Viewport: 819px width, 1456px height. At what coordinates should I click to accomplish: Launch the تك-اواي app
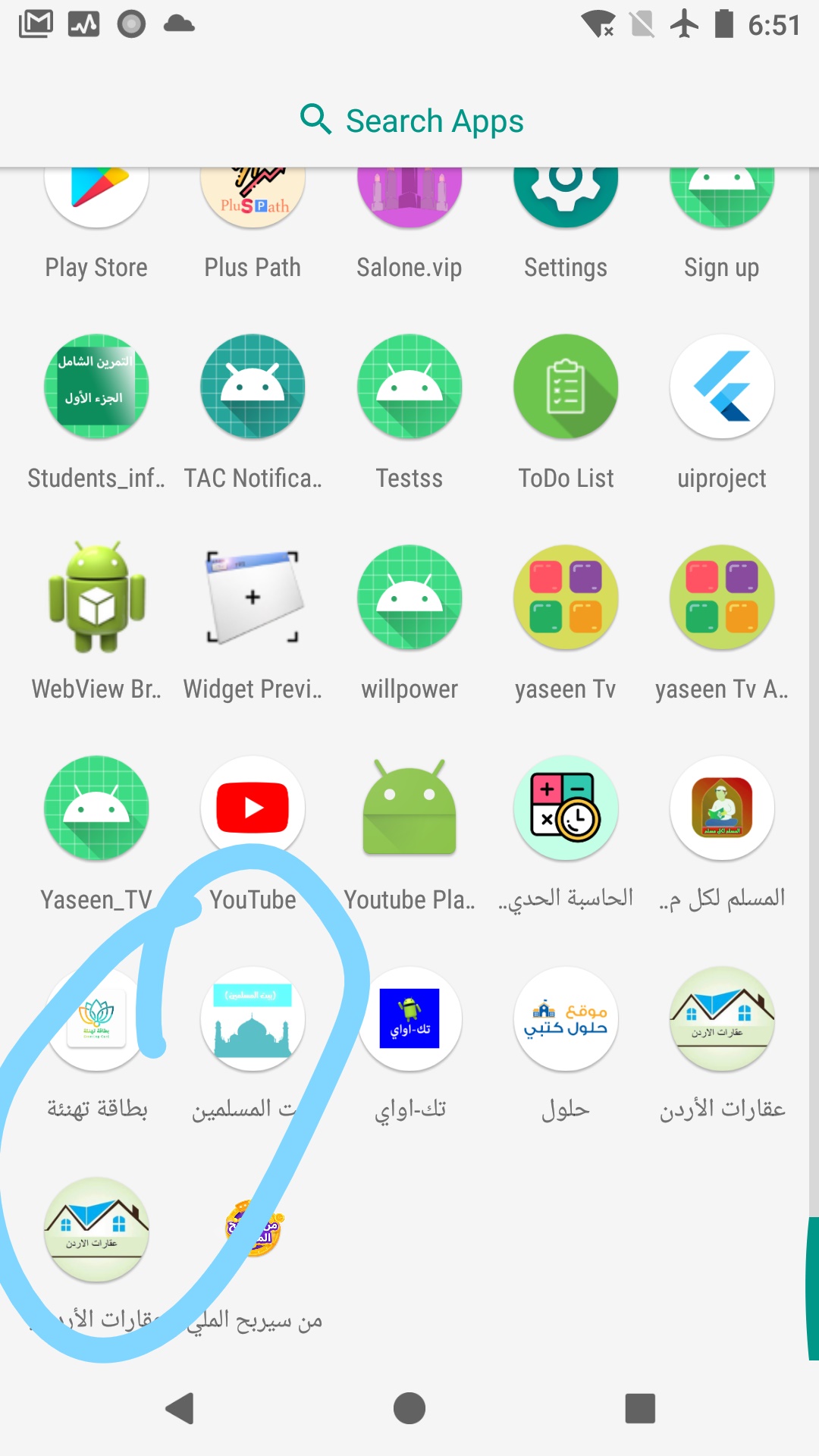coord(409,1019)
